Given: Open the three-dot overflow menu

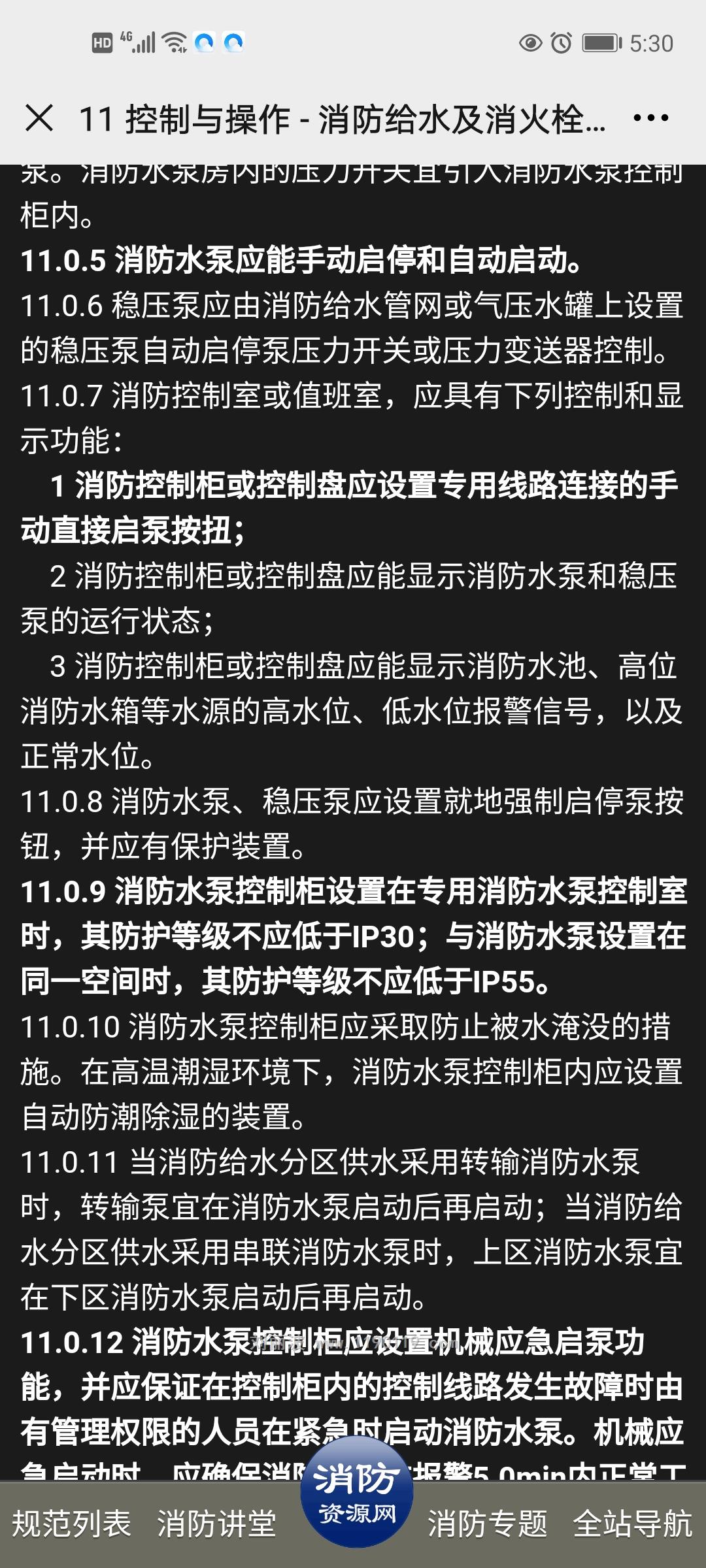Looking at the screenshot, I should pos(651,118).
